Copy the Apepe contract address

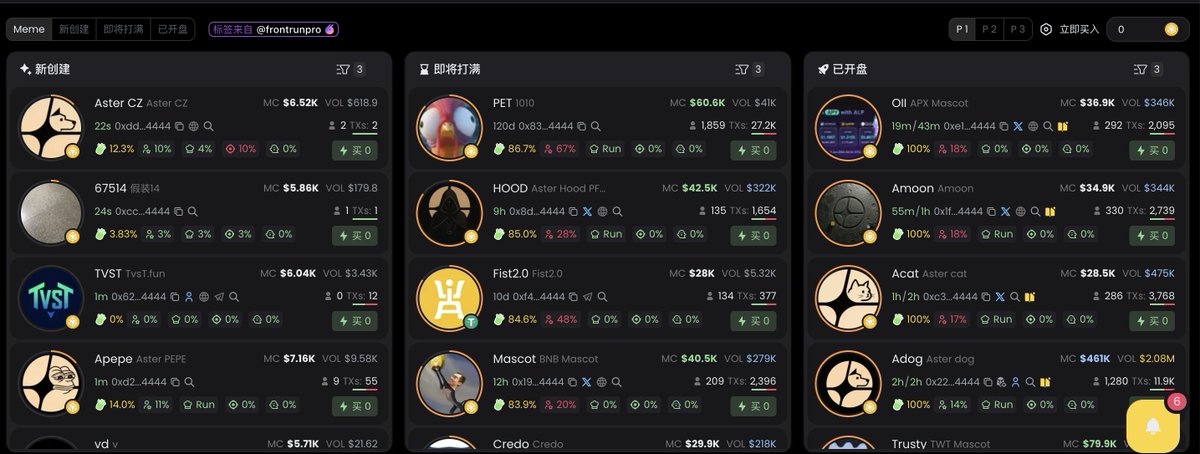[177, 382]
